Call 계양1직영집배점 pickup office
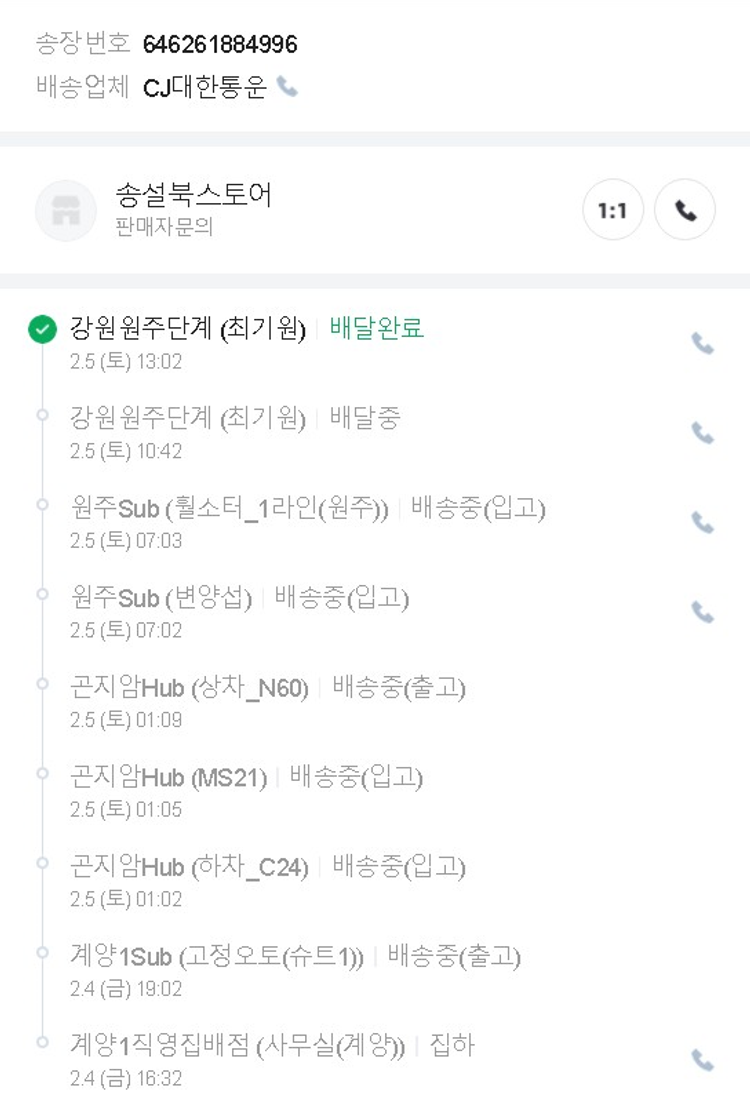 click(703, 1060)
